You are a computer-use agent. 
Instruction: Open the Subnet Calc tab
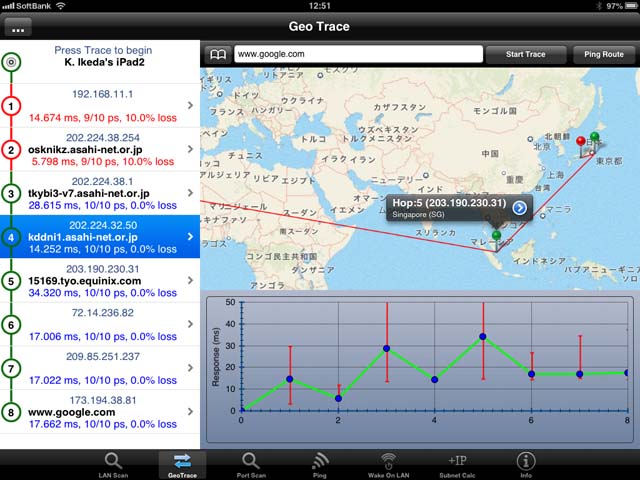(x=457, y=464)
